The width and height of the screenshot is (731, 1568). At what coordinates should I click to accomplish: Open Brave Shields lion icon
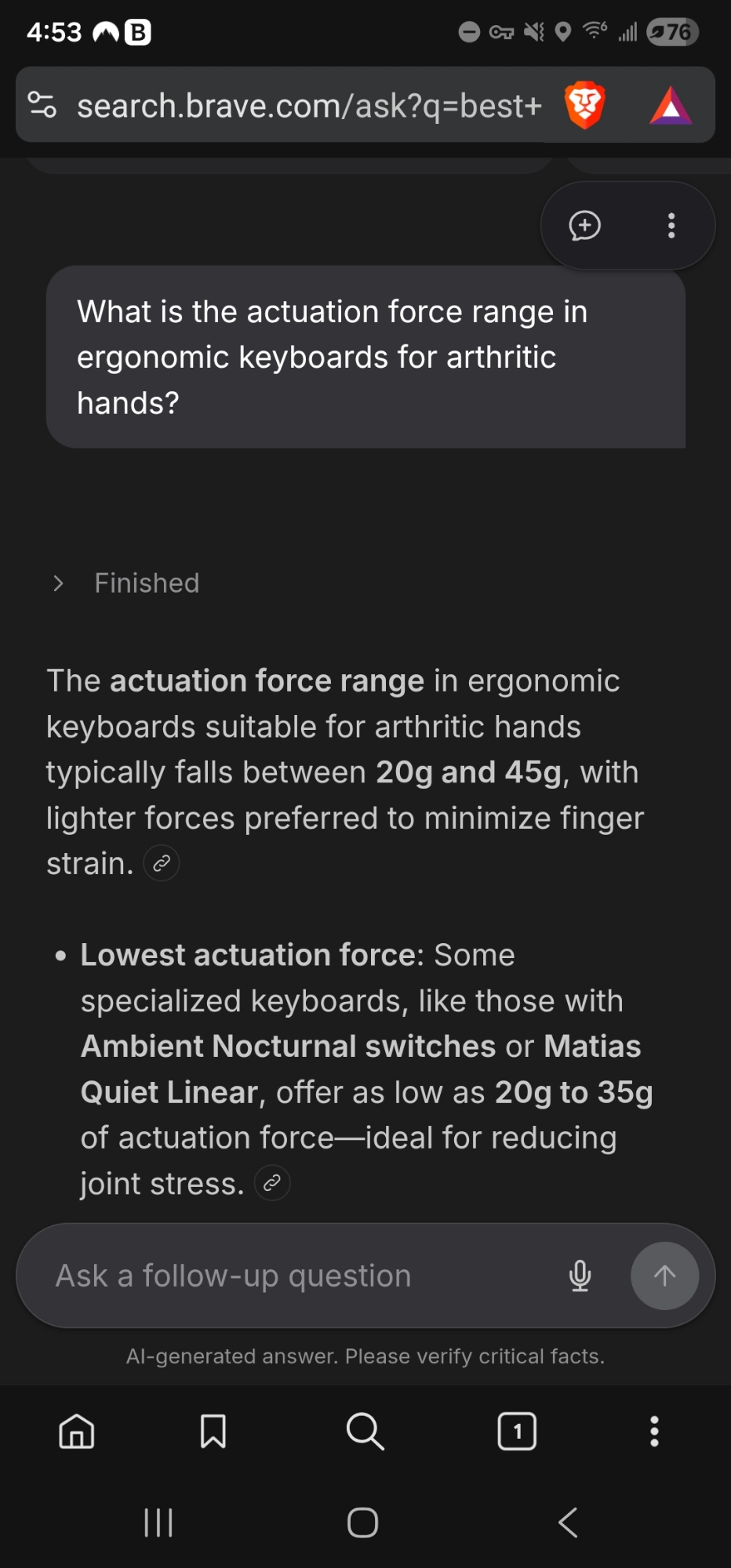(x=584, y=105)
